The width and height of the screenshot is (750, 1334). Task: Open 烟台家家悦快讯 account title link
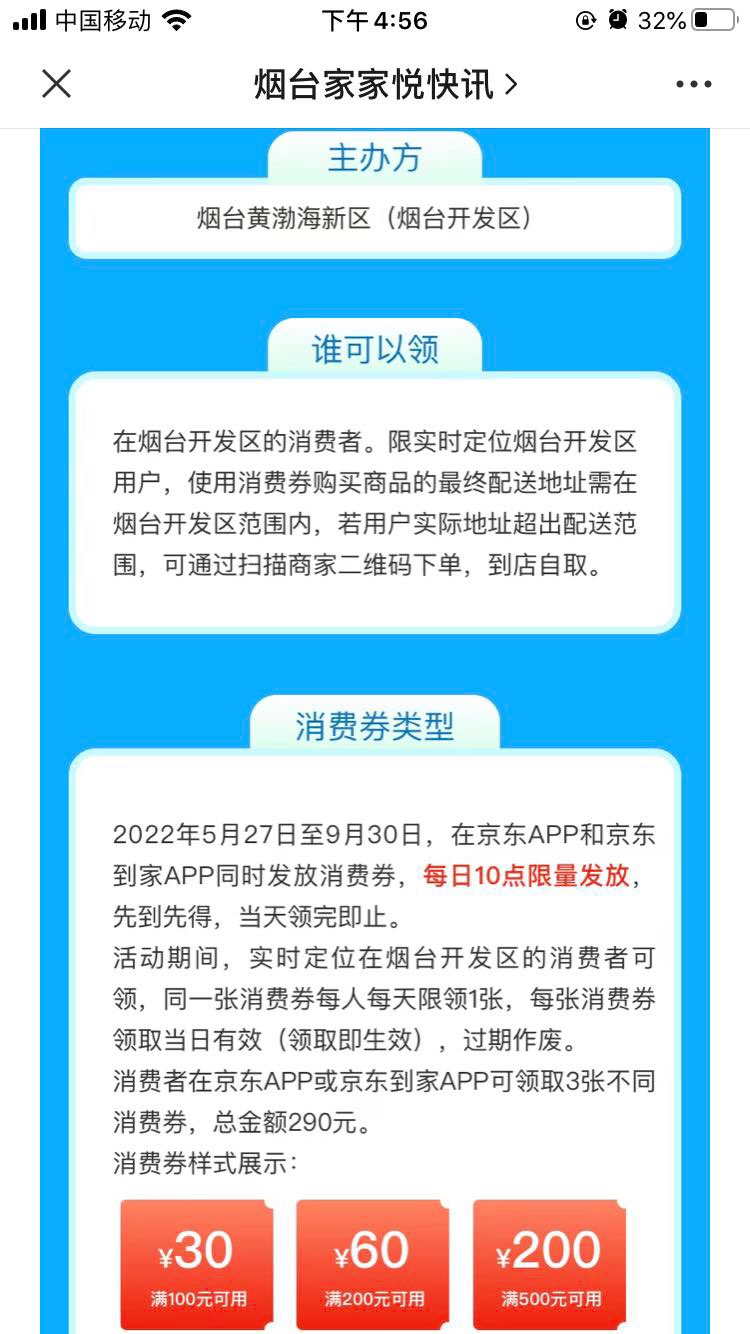385,85
